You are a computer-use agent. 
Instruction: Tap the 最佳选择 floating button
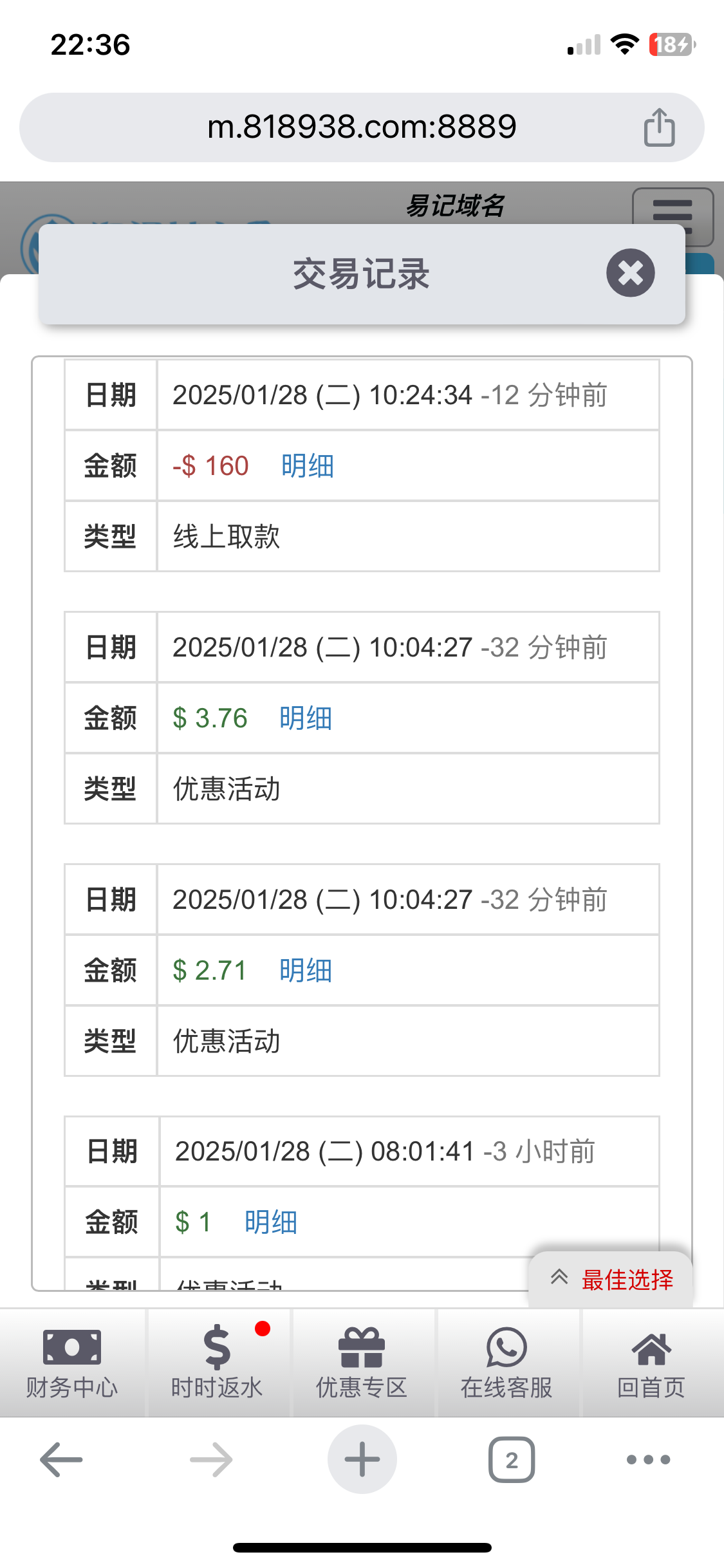(x=611, y=1280)
